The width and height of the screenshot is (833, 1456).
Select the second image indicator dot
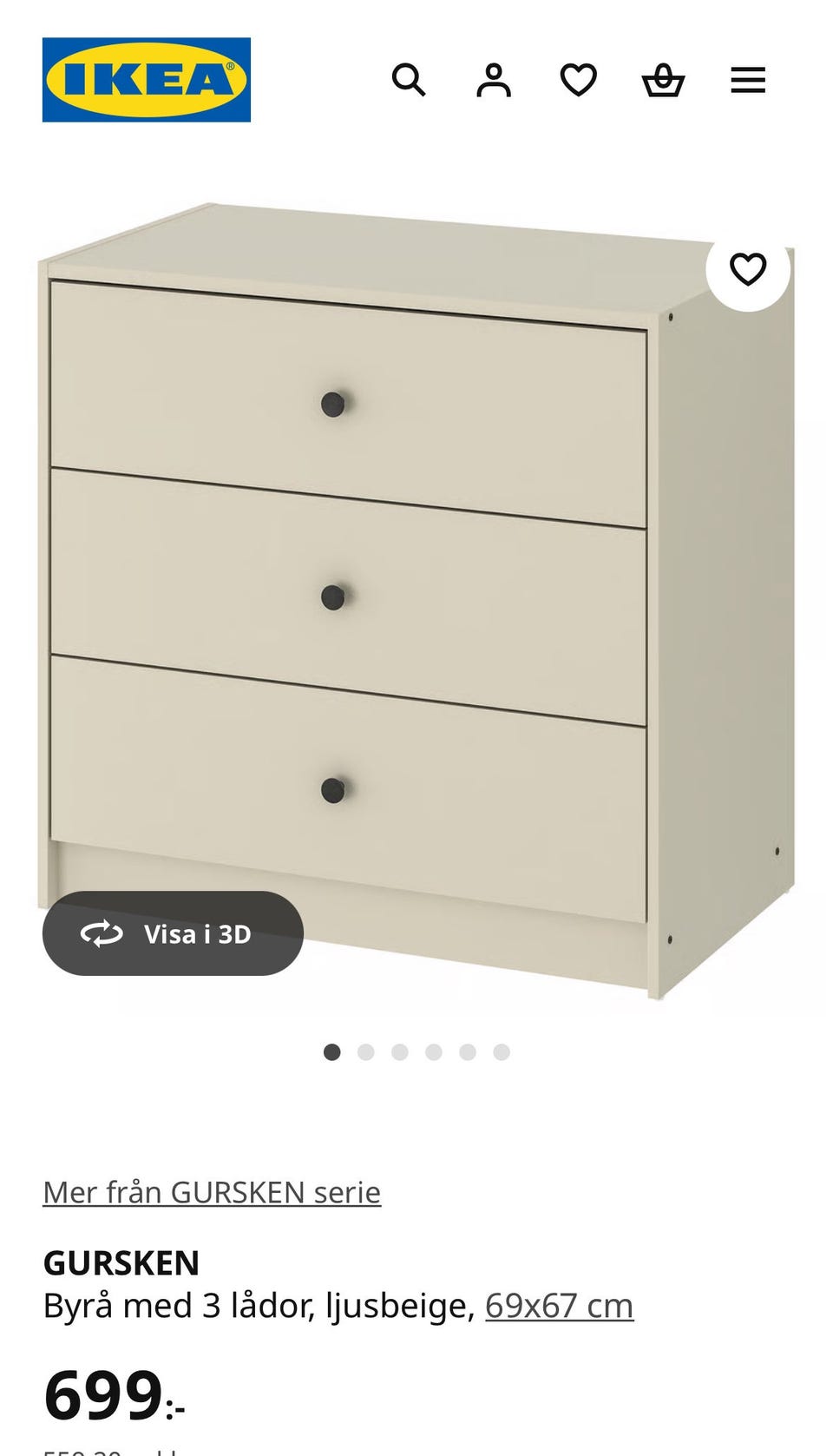point(365,1052)
